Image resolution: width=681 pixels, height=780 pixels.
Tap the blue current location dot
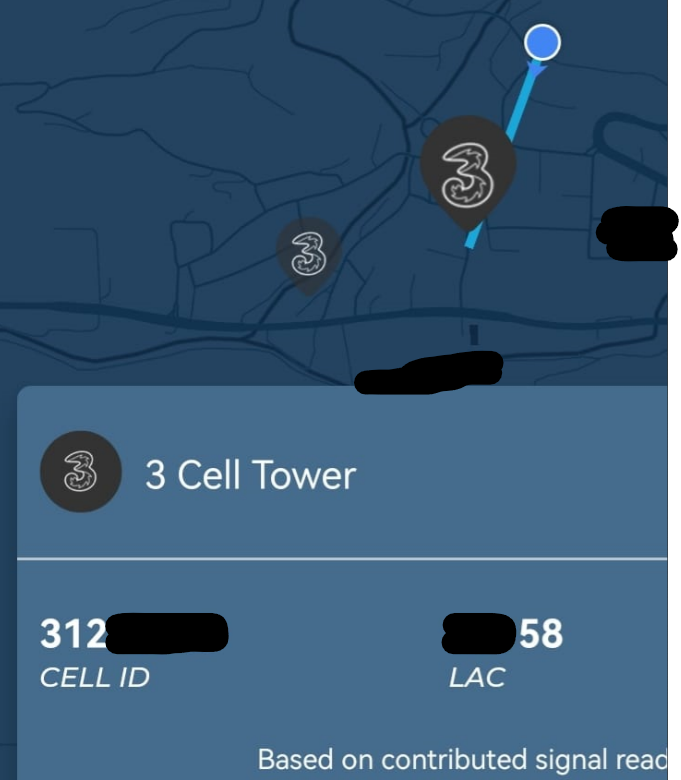(542, 42)
